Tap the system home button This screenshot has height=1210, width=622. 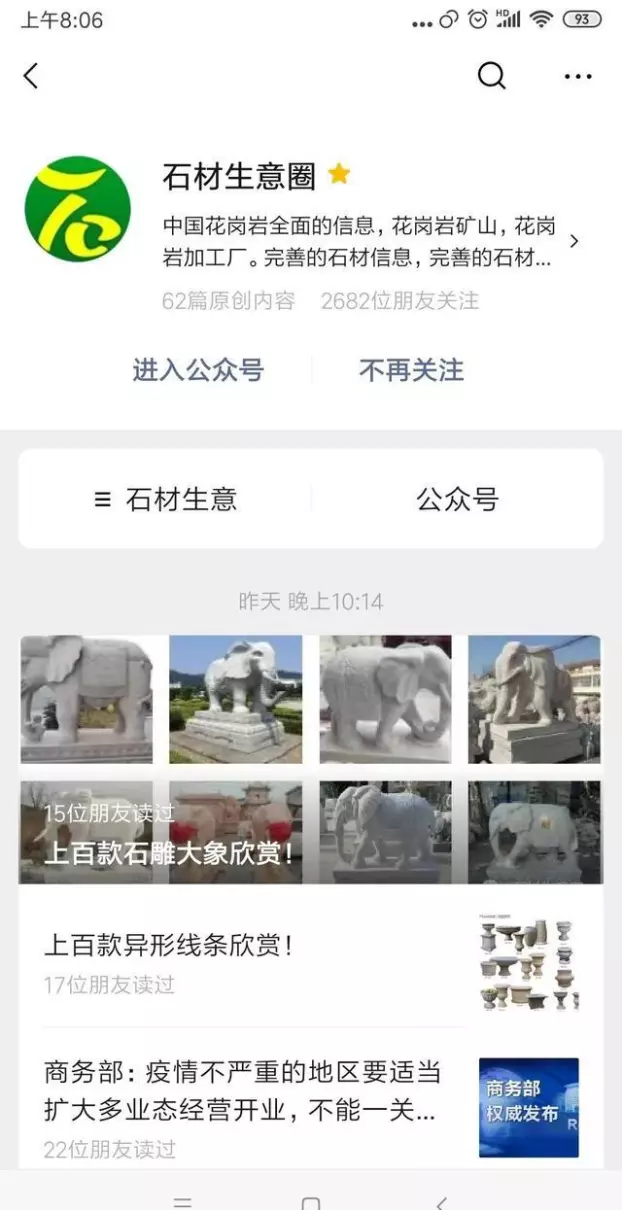(x=311, y=1203)
